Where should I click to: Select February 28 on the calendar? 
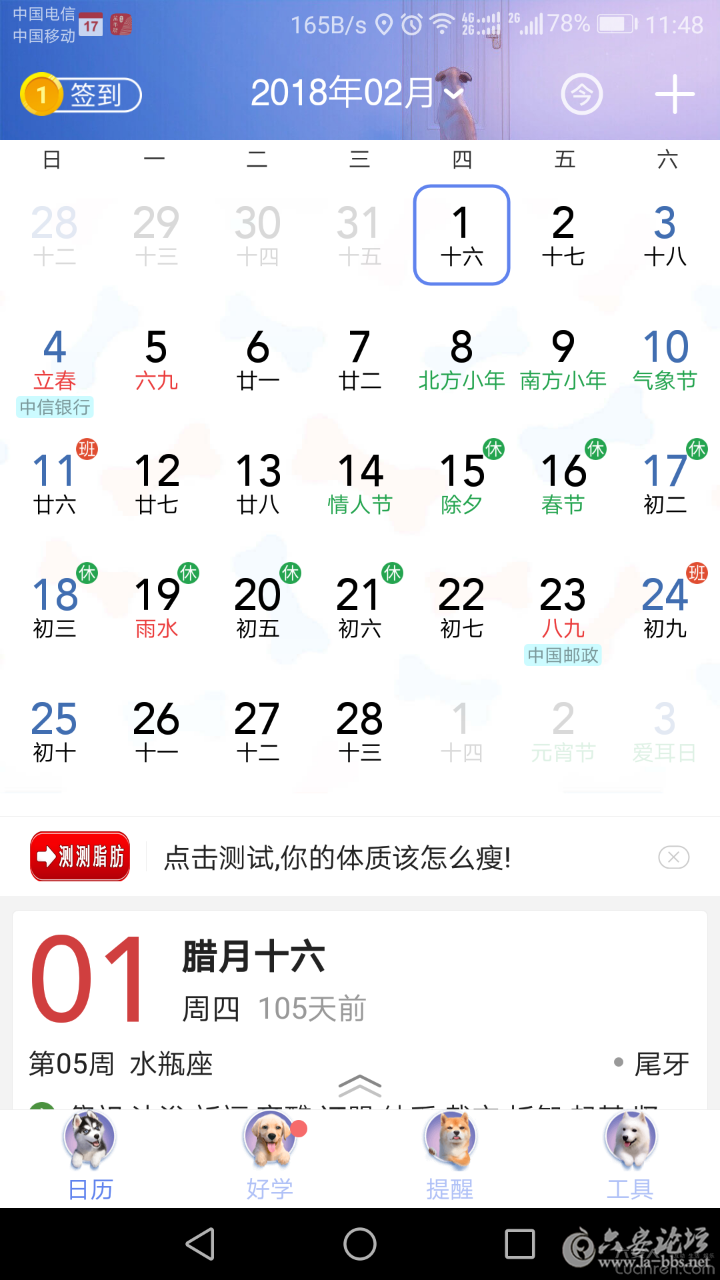pos(360,731)
